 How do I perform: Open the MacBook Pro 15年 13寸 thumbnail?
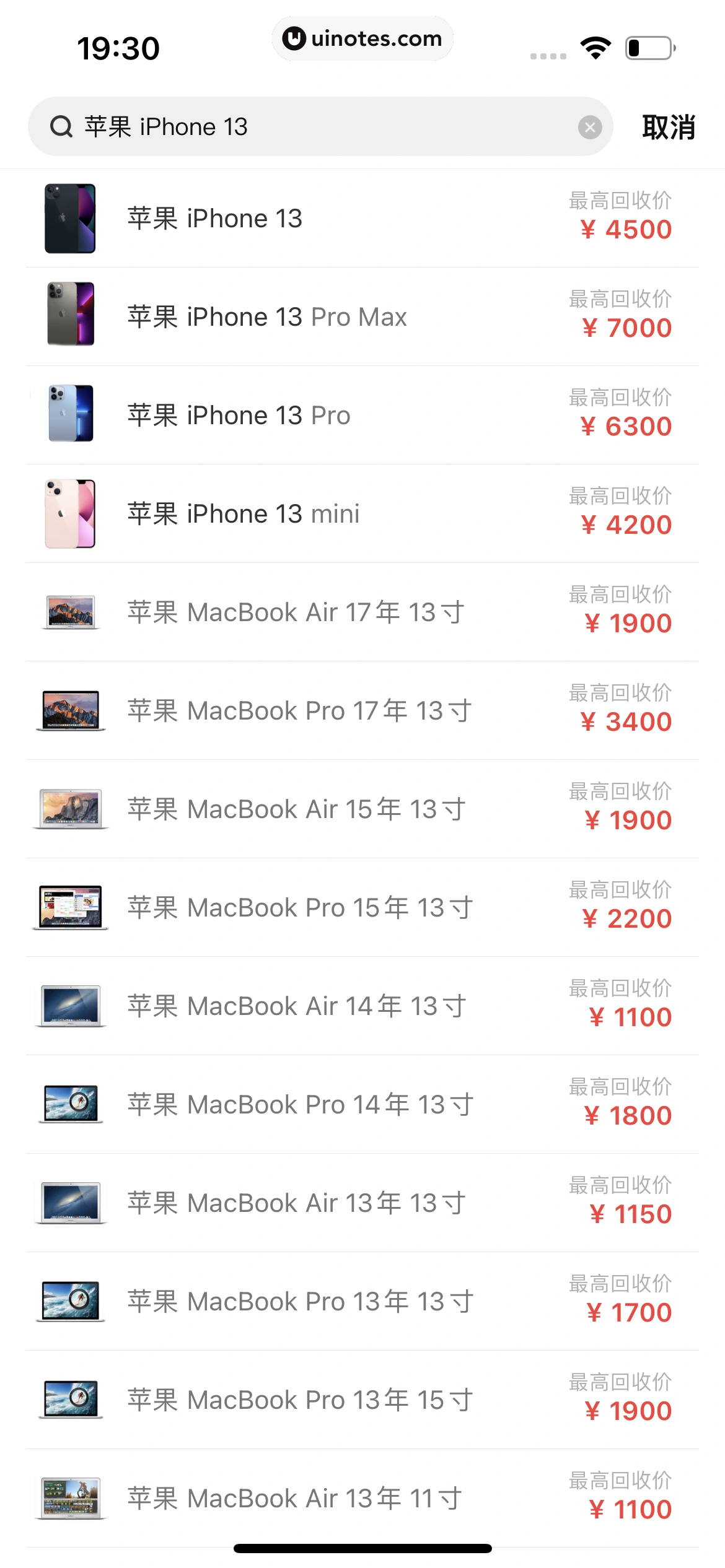(69, 907)
